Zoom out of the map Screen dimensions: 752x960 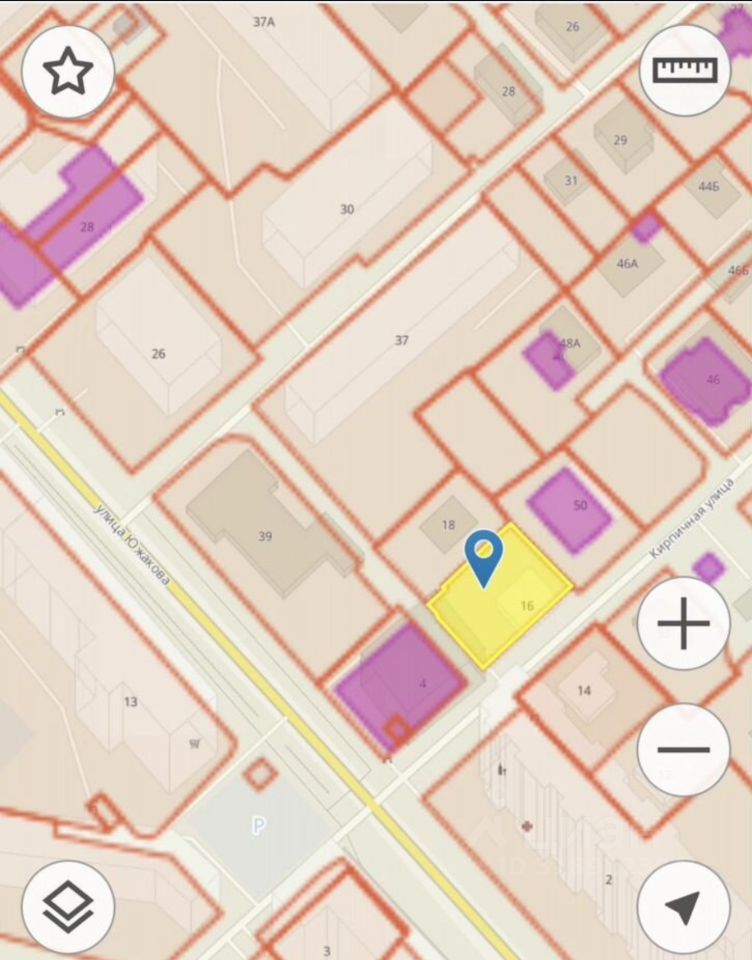(x=684, y=749)
